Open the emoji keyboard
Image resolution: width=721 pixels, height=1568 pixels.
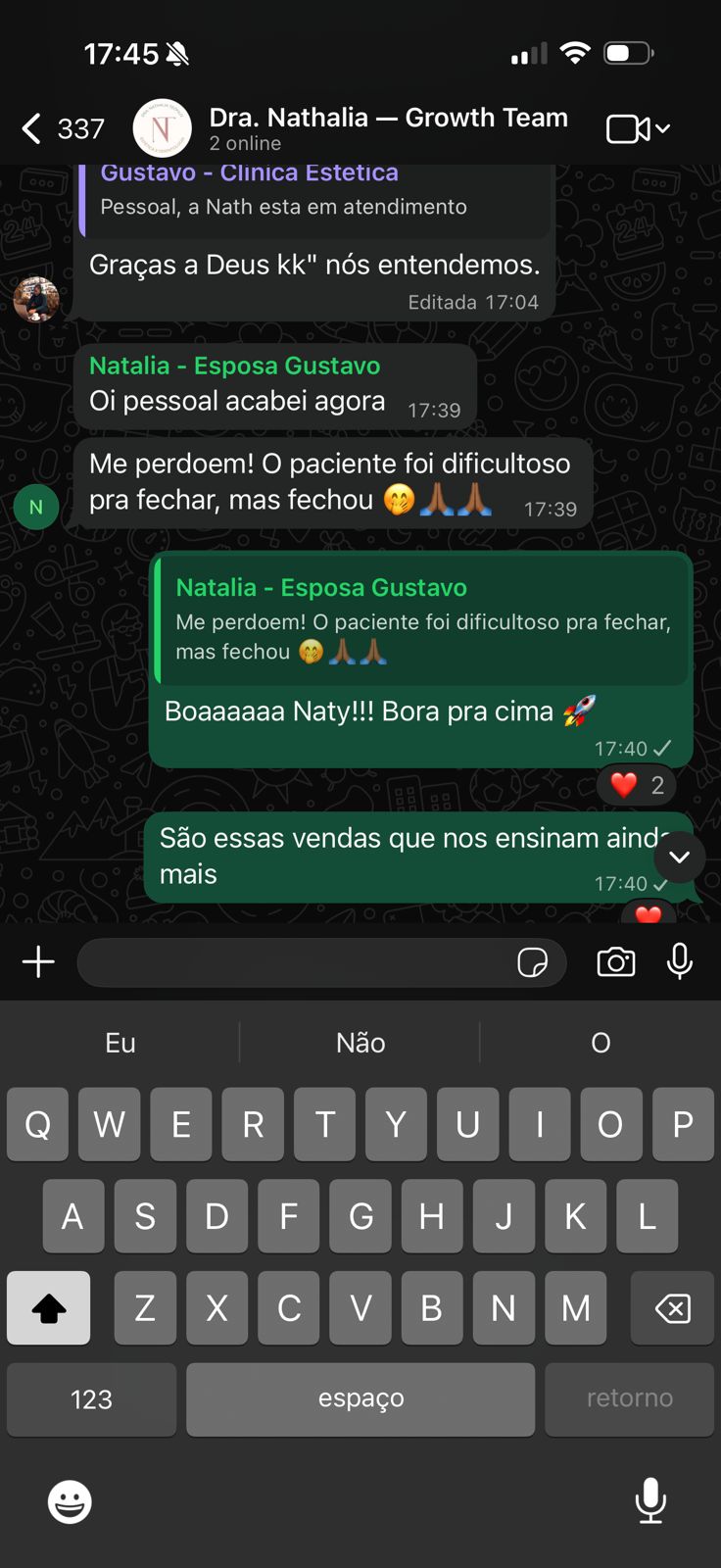pyautogui.click(x=70, y=1501)
